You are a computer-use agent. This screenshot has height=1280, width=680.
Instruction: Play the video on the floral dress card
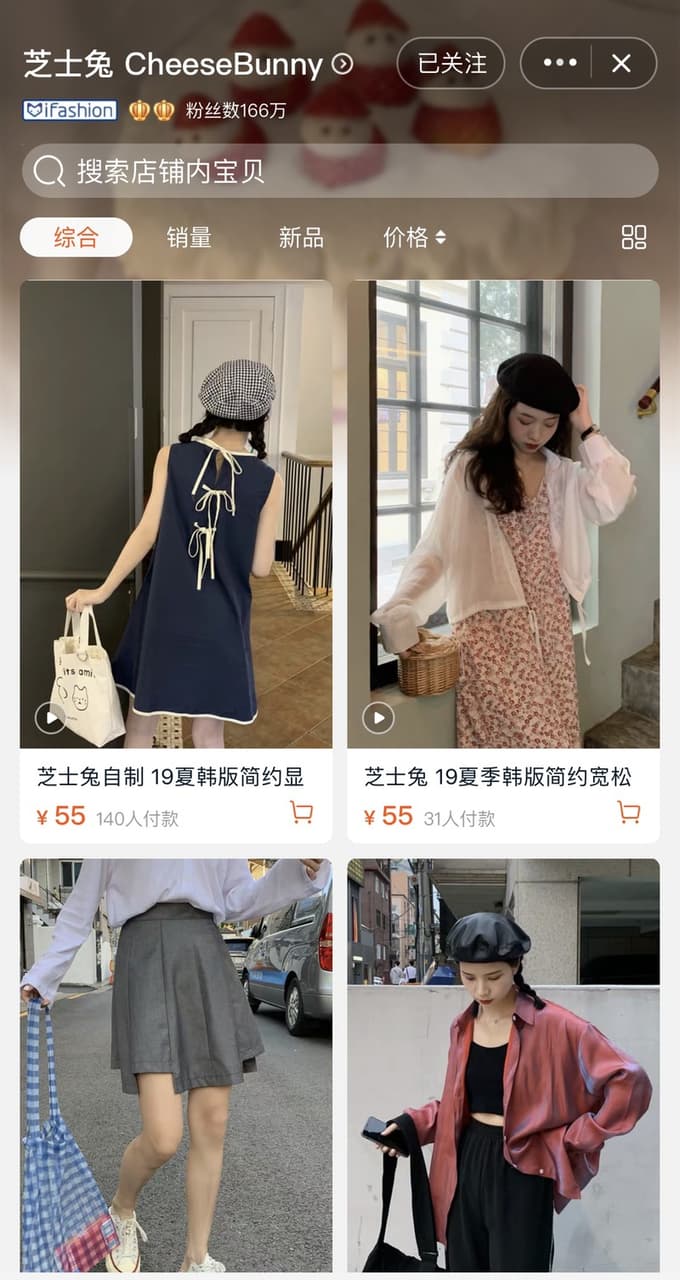378,717
